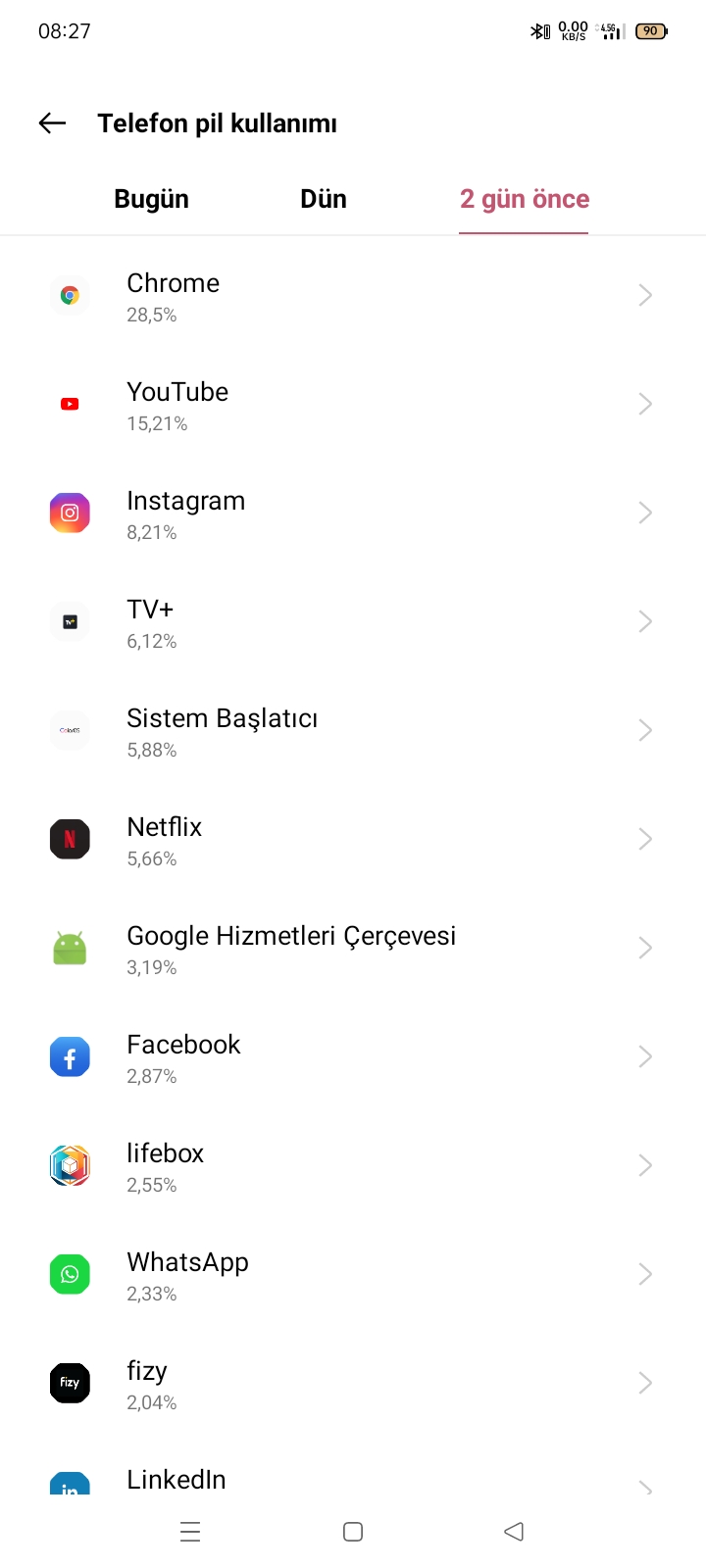
Task: Open Sistem Başlatıcı usage details
Action: (x=353, y=731)
